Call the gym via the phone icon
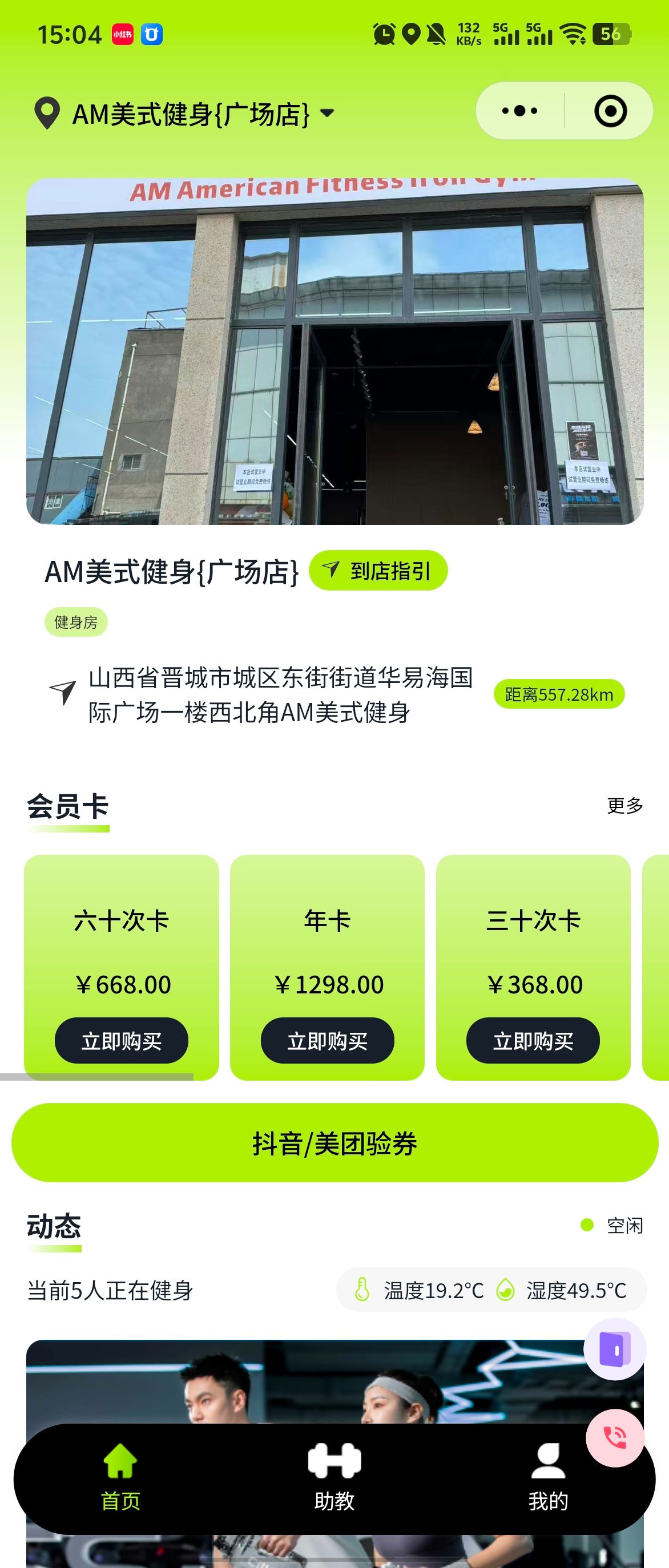669x1568 pixels. coord(615,1438)
